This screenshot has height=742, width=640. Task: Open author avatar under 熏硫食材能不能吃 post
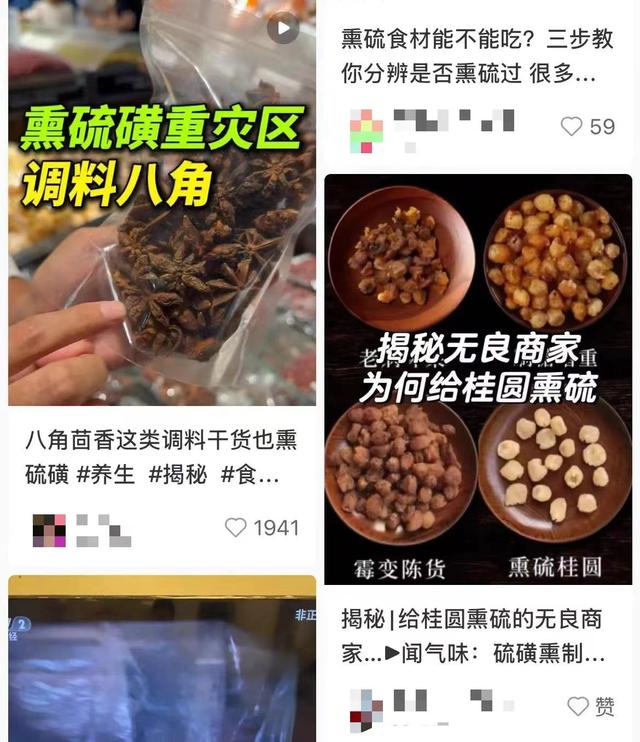pos(365,129)
